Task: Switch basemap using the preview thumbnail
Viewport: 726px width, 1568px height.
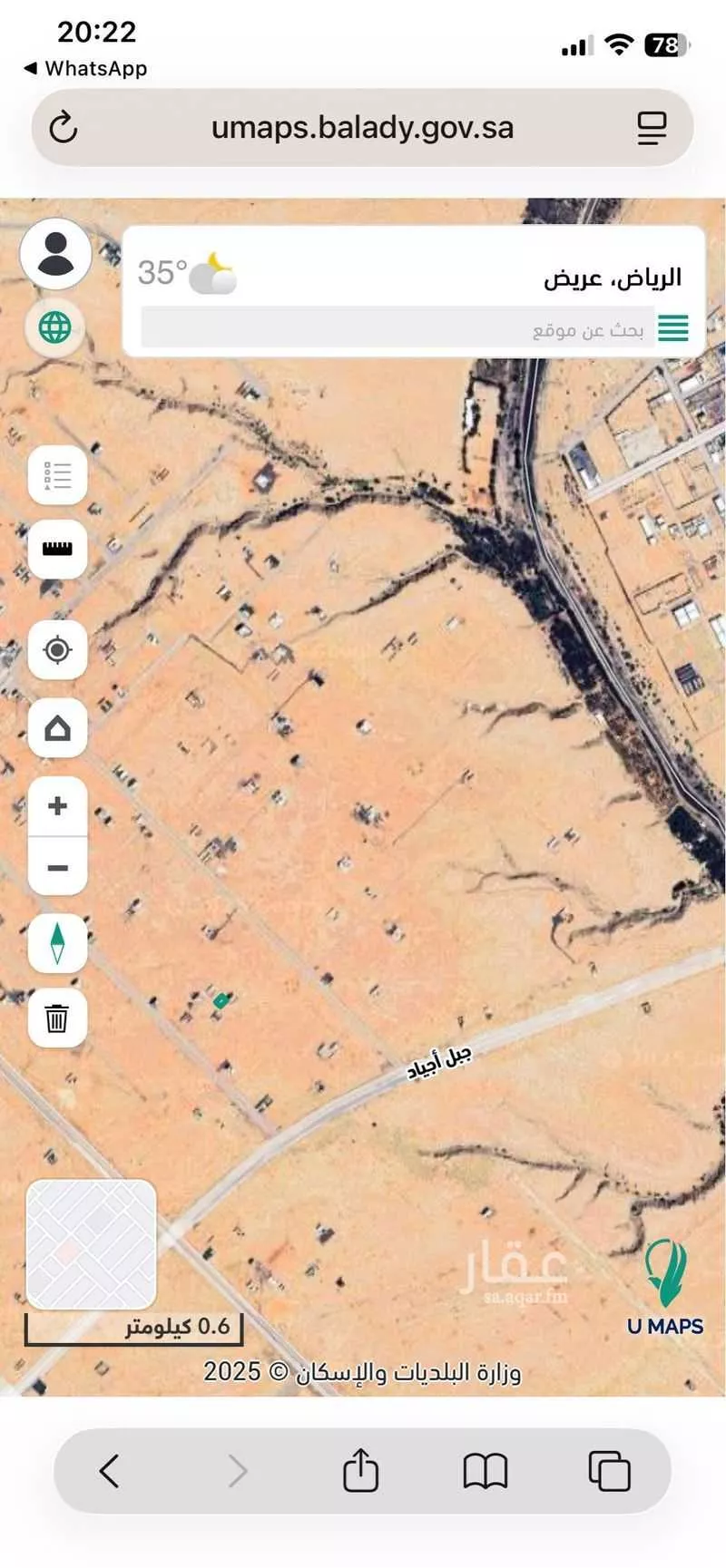Action: click(x=91, y=1244)
